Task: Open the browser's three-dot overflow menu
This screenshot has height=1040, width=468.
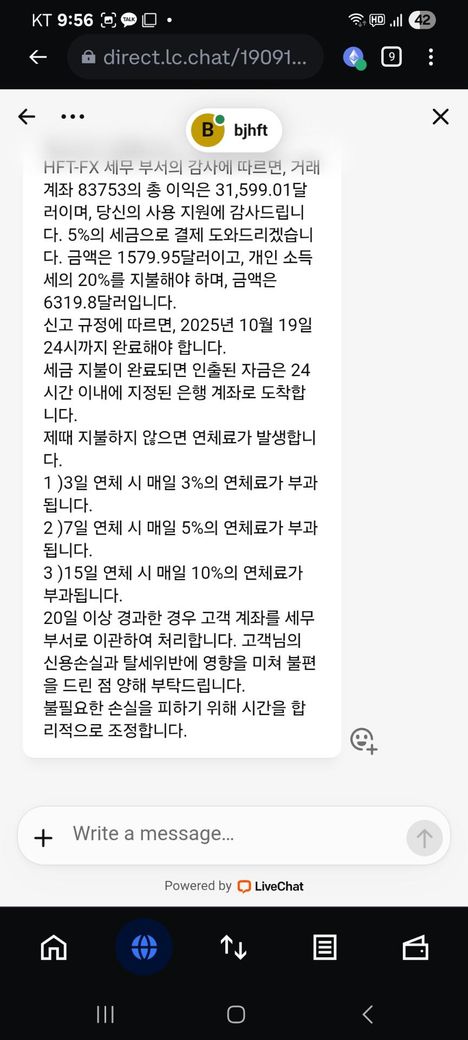Action: (x=431, y=57)
